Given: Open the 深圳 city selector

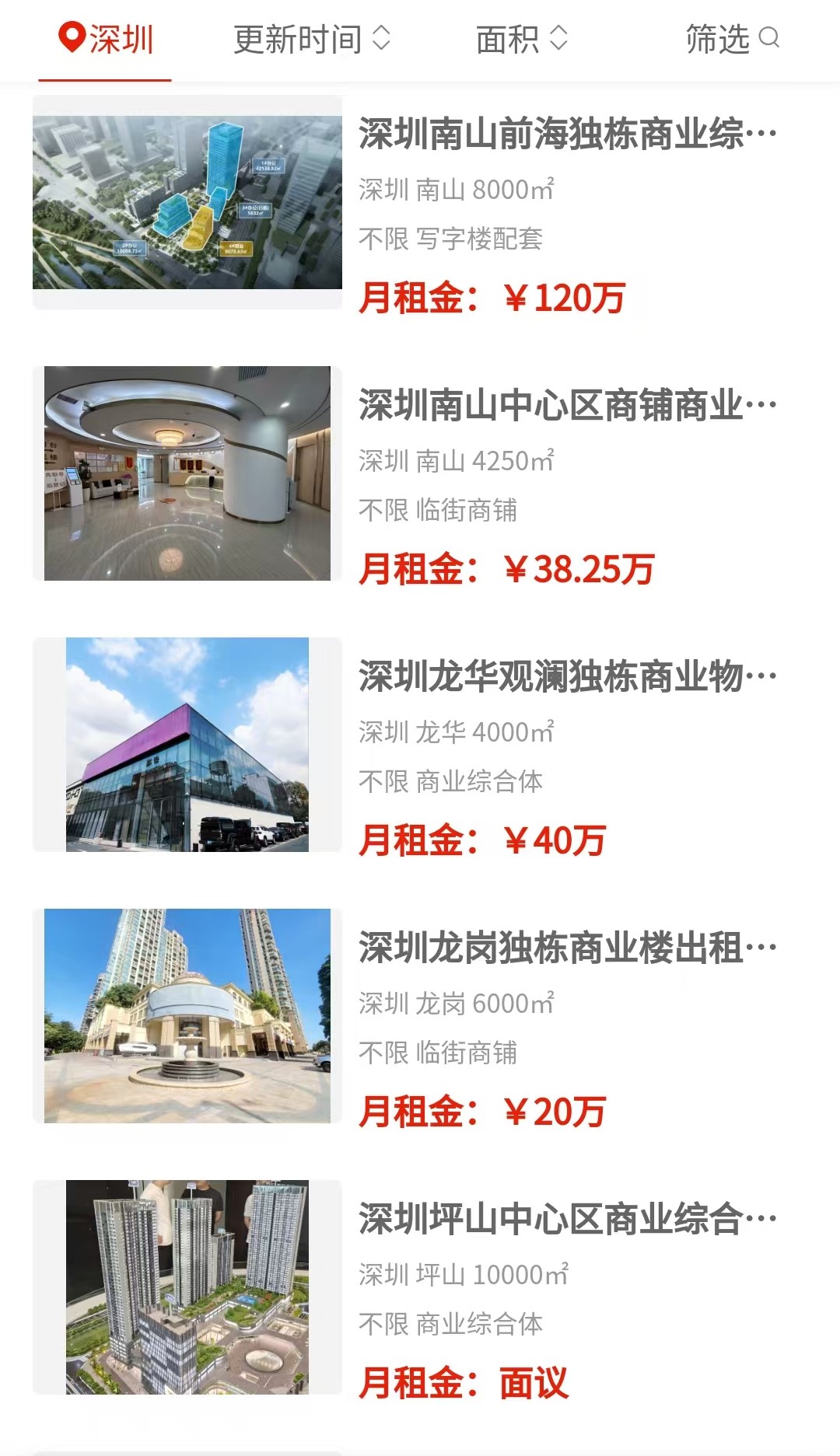Looking at the screenshot, I should pyautogui.click(x=106, y=39).
